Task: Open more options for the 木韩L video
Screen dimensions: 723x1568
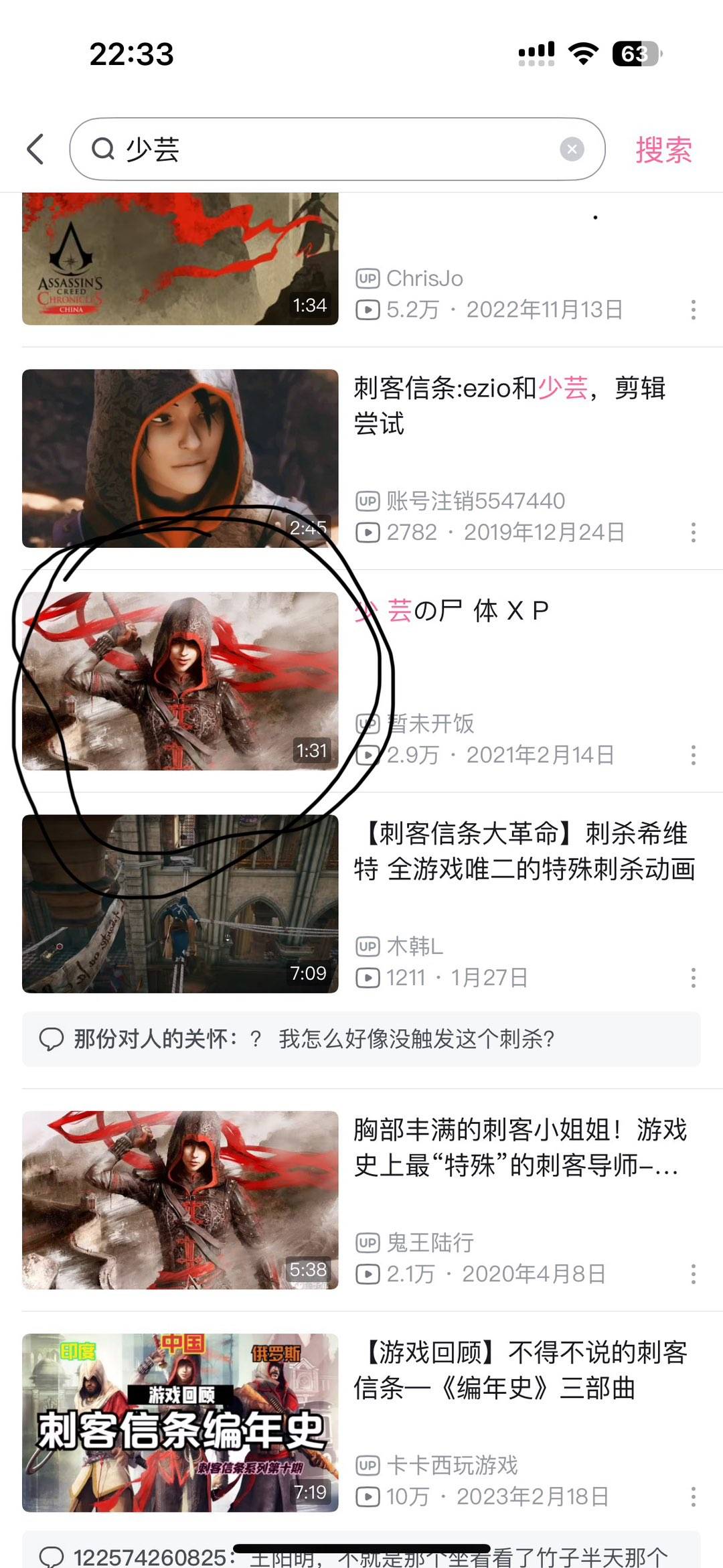Action: (x=693, y=977)
